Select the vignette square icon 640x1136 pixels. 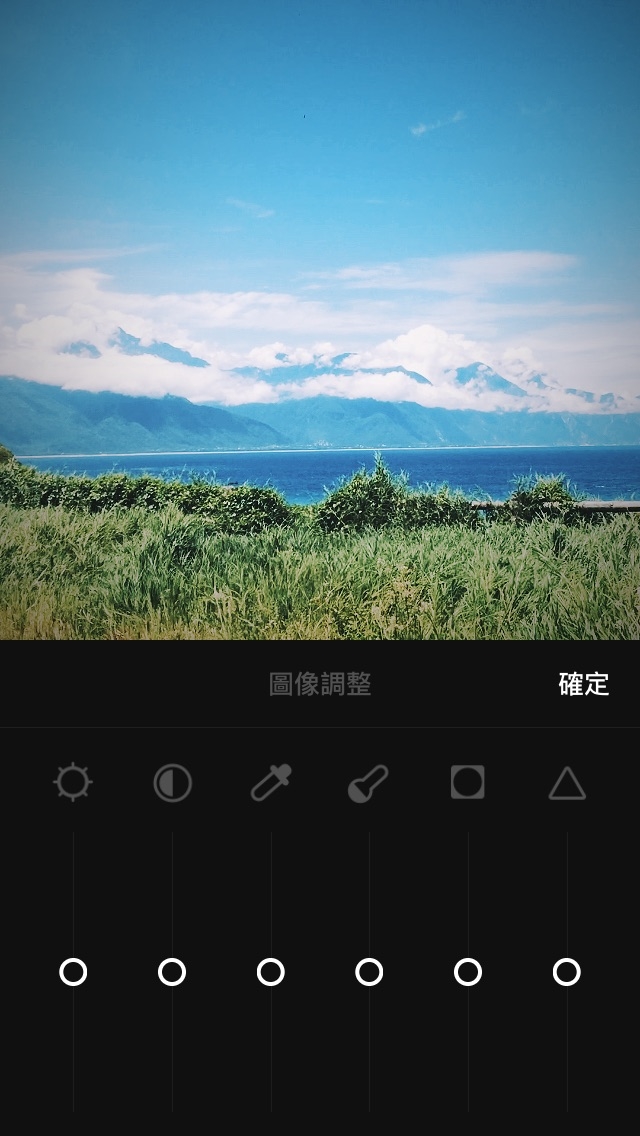click(x=467, y=782)
